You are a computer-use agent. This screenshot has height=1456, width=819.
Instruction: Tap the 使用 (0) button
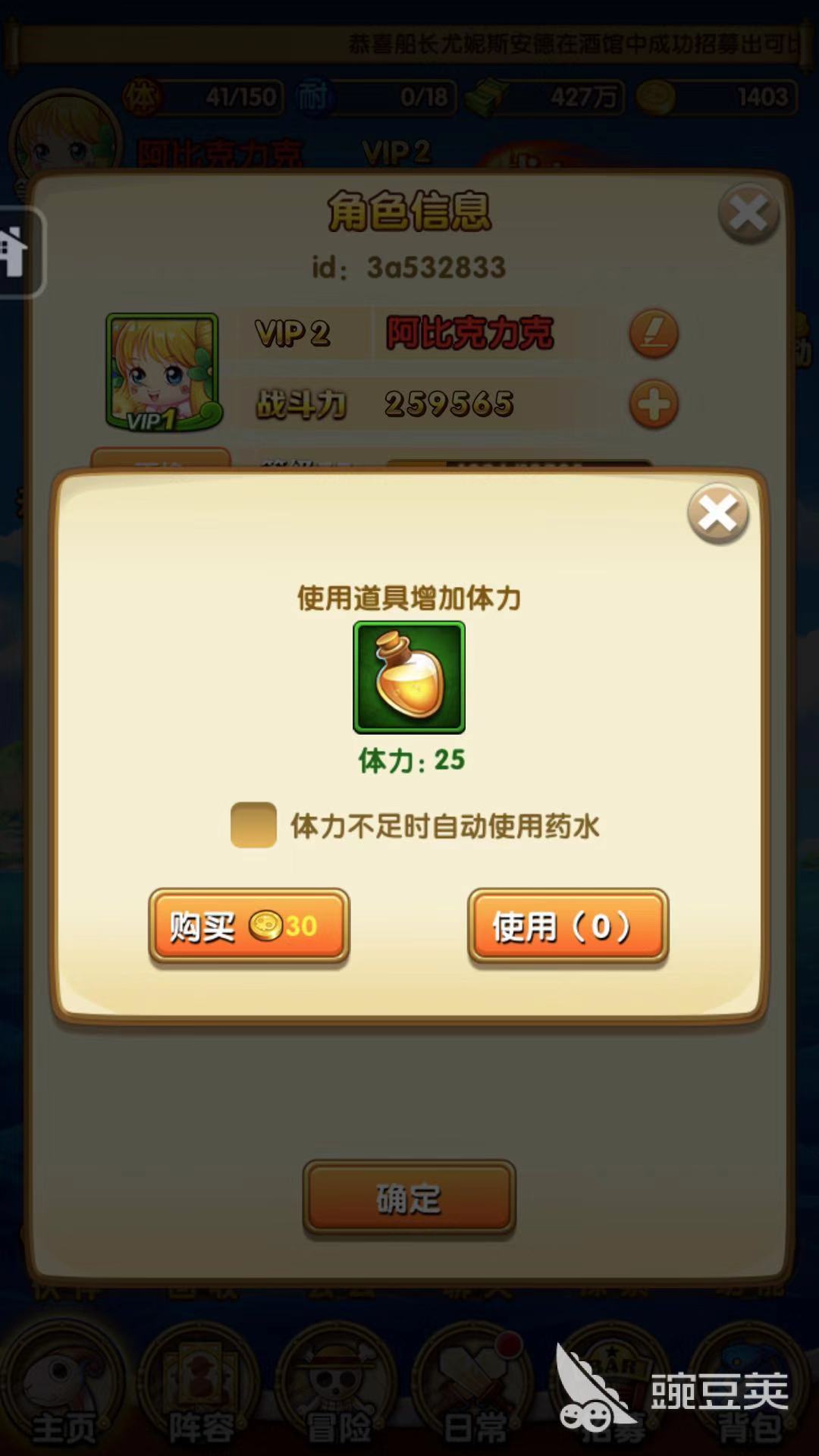pyautogui.click(x=567, y=926)
